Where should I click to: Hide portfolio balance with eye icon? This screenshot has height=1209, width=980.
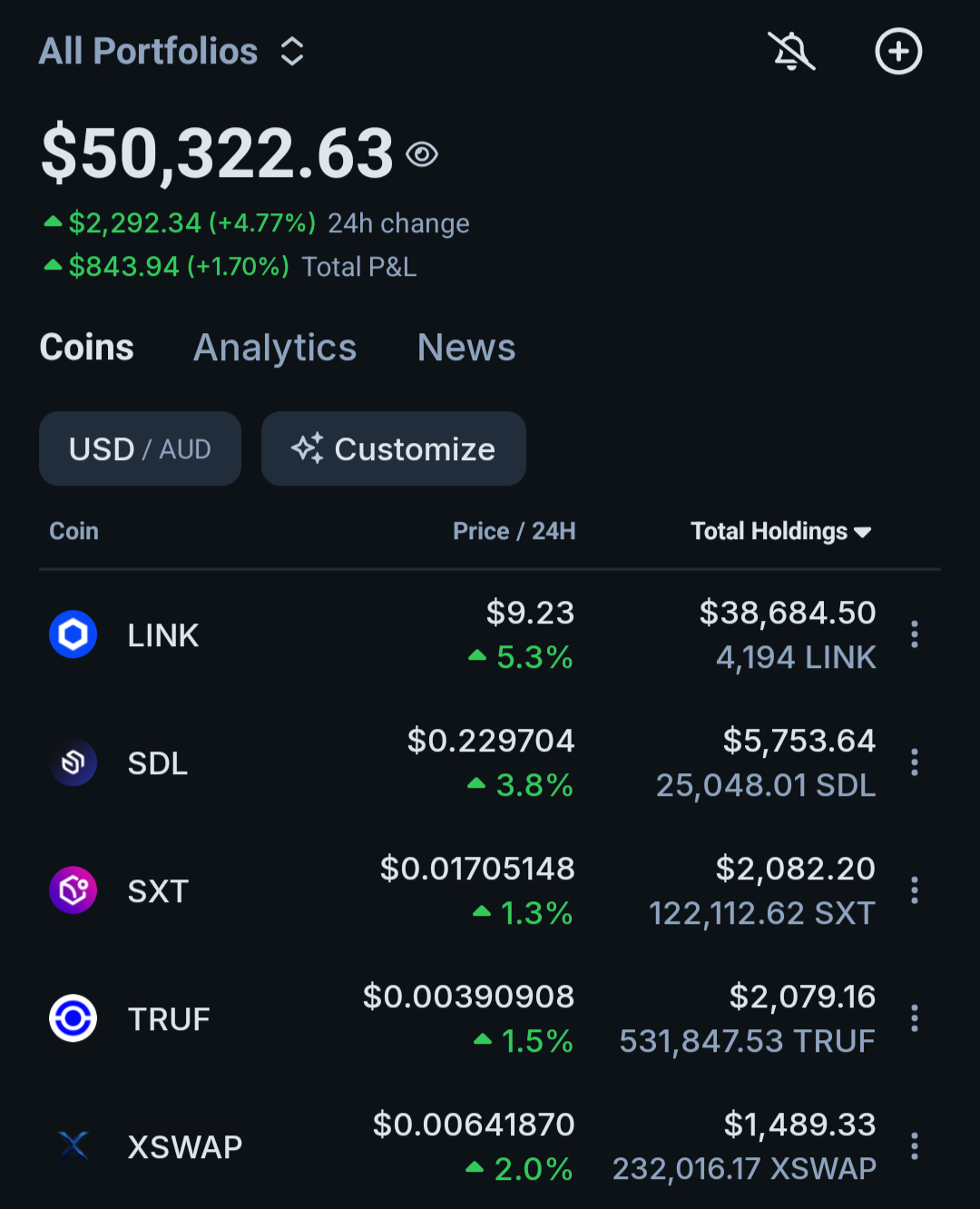(422, 154)
